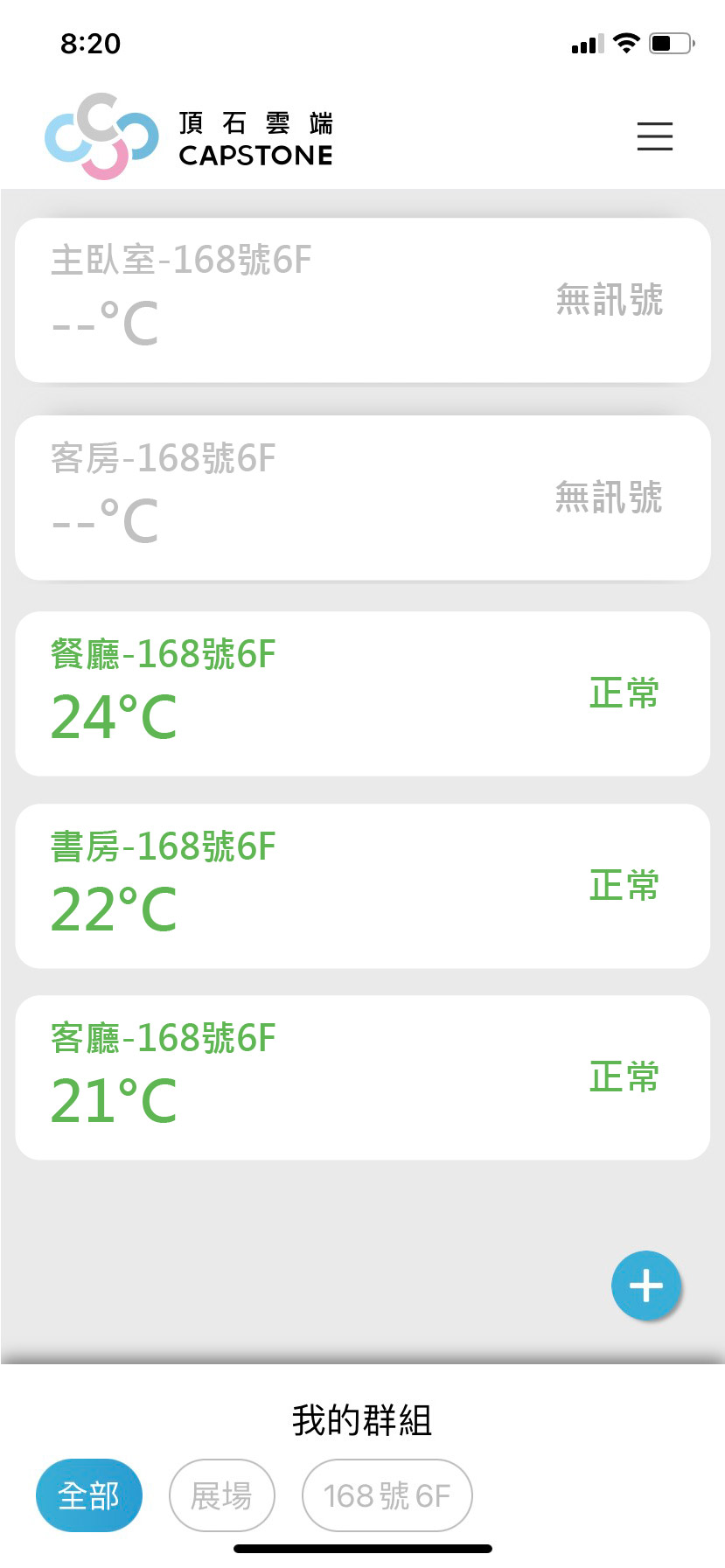The width and height of the screenshot is (725, 1568).
Task: Open the 客房-168號6F card
Action: tap(362, 498)
